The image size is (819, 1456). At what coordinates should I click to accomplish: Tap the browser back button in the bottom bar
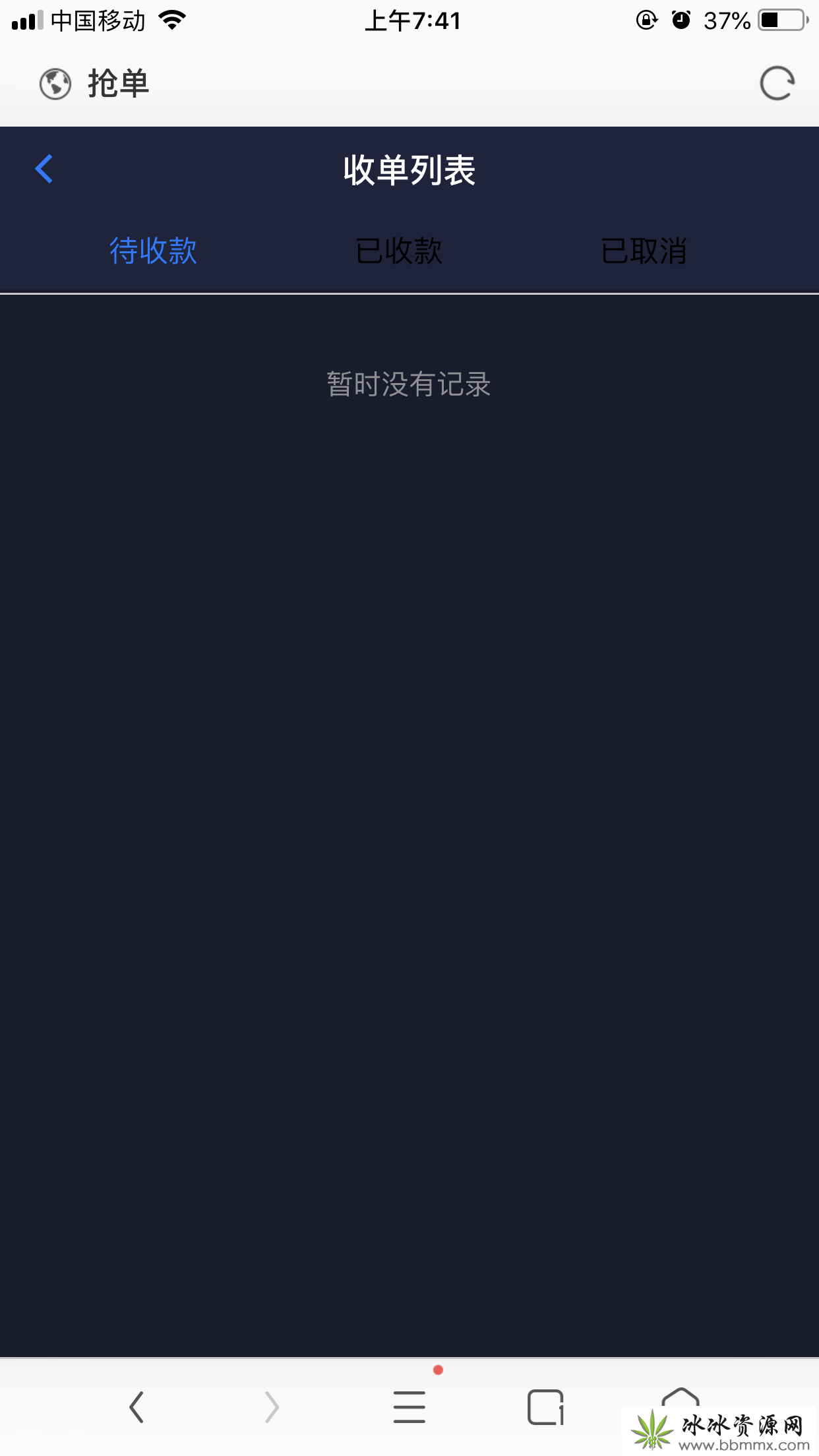click(136, 1407)
